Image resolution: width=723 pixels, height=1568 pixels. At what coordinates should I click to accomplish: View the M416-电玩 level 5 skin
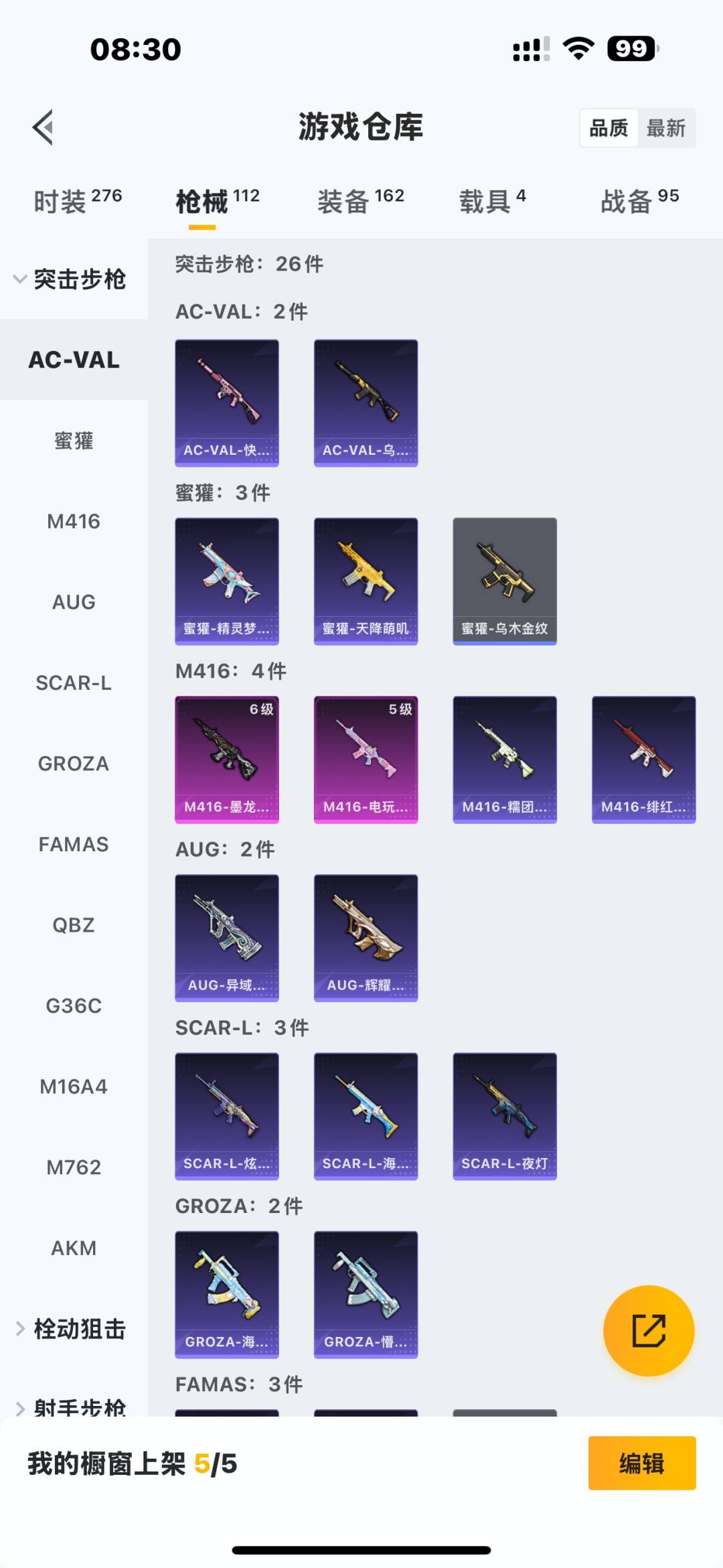(366, 759)
